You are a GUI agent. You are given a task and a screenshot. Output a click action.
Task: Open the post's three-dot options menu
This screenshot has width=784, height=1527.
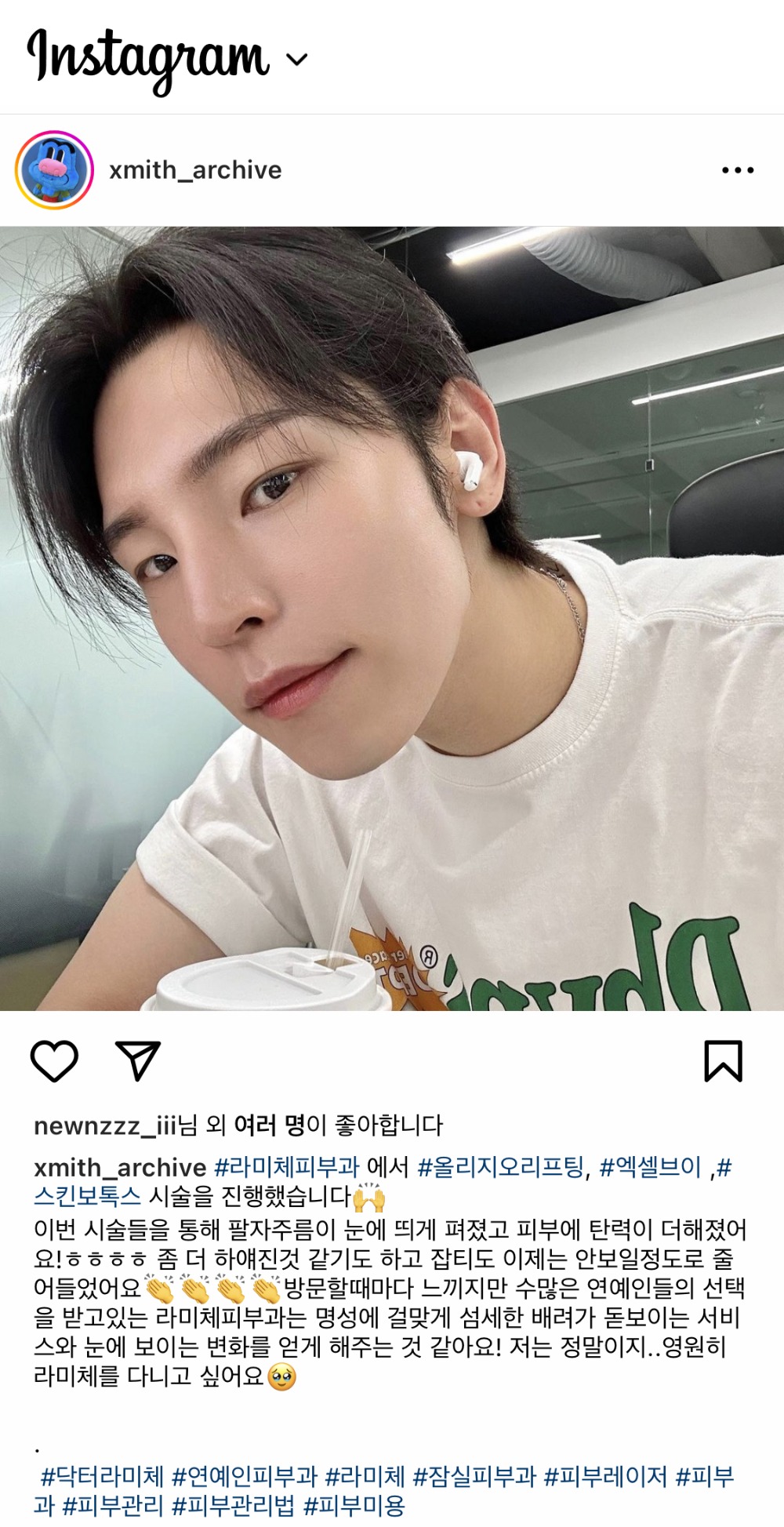(737, 170)
